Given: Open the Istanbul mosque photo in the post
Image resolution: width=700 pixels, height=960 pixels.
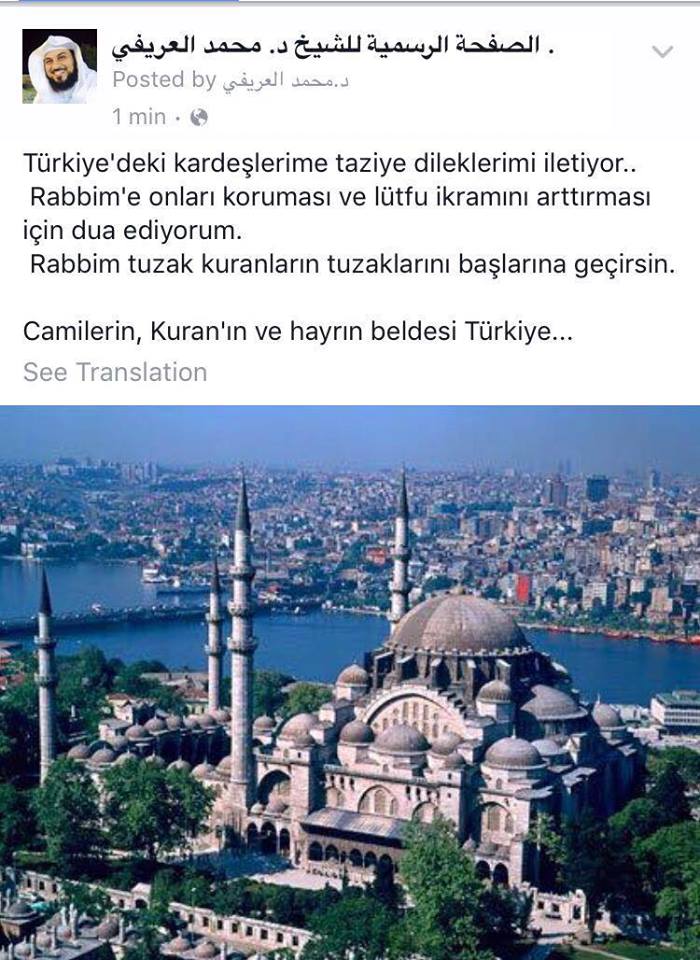Looking at the screenshot, I should [350, 682].
